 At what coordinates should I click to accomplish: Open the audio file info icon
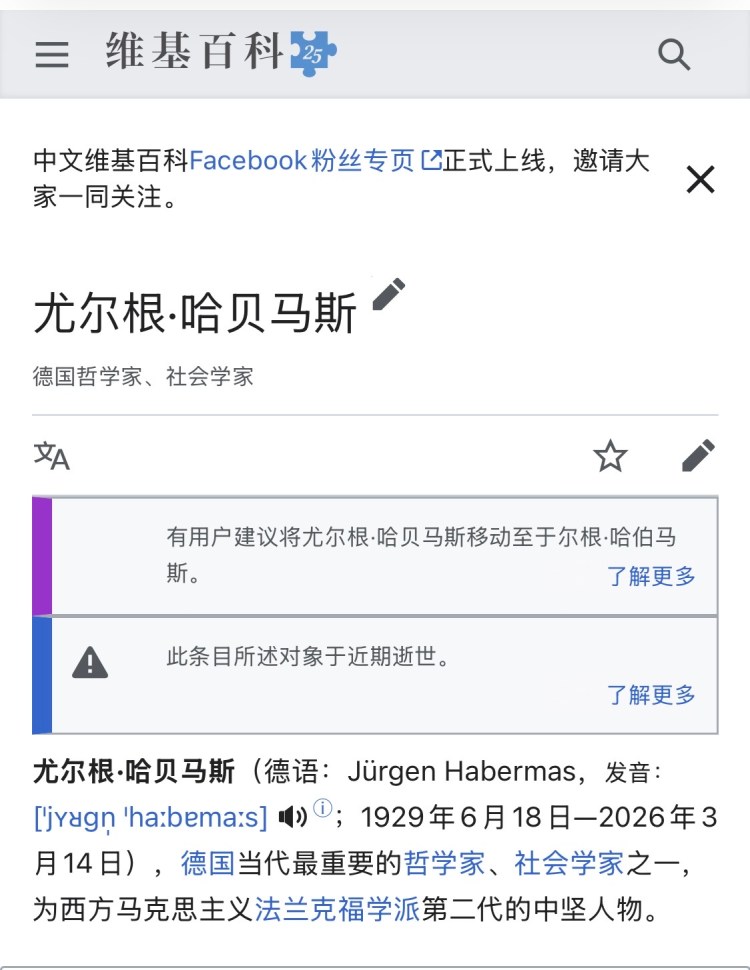coord(322,808)
